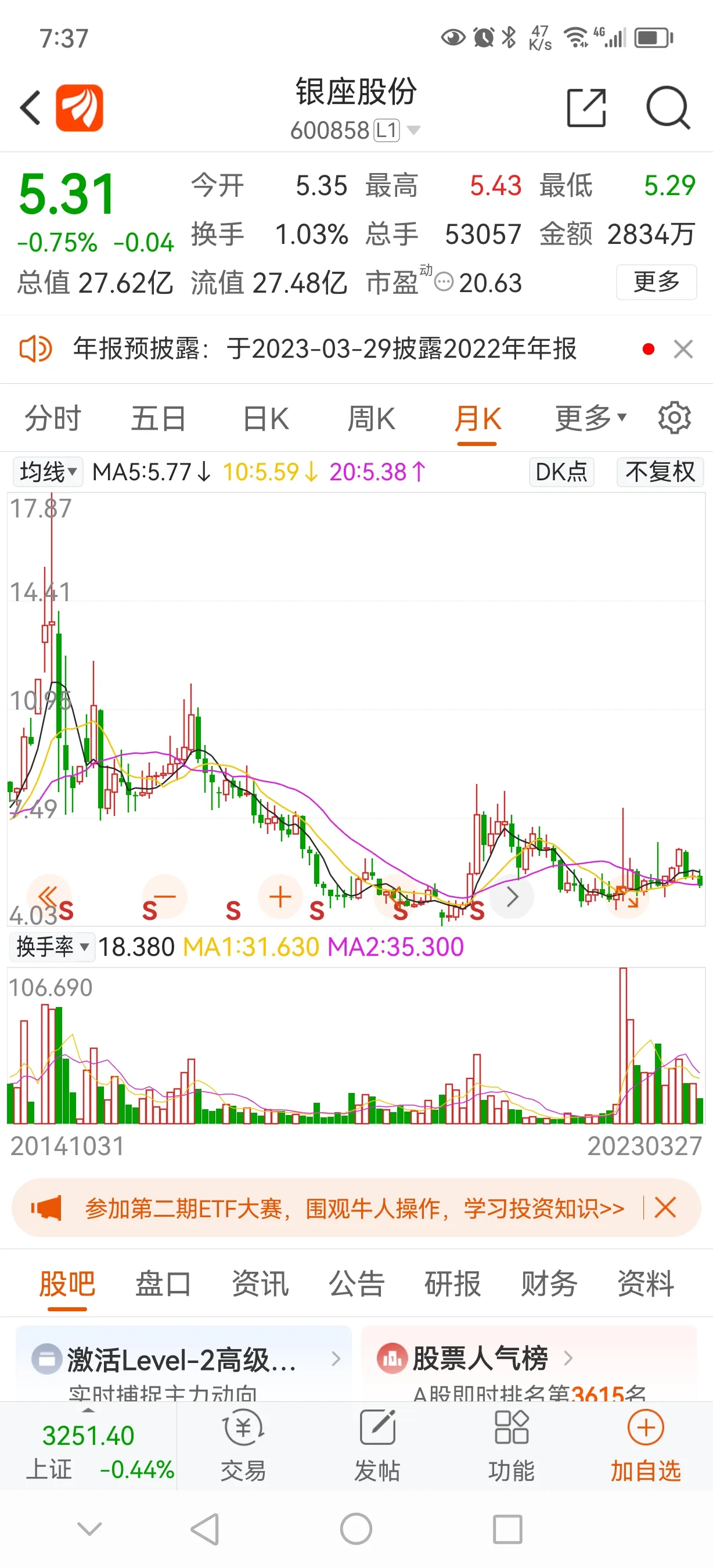The height and width of the screenshot is (1568, 713).
Task: Switch to the 五日 chart tab
Action: (x=158, y=419)
